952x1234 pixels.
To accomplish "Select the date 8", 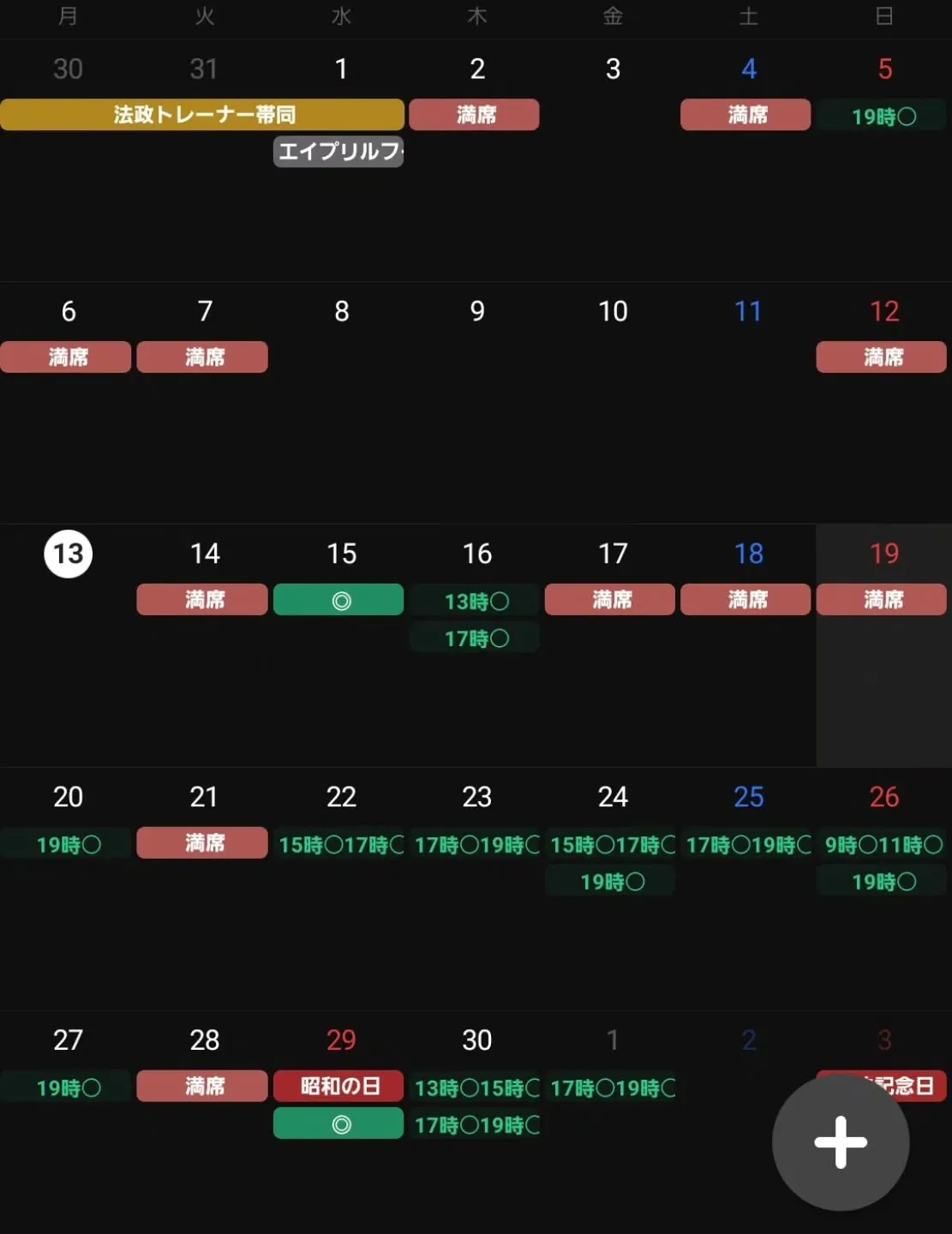I will click(341, 311).
